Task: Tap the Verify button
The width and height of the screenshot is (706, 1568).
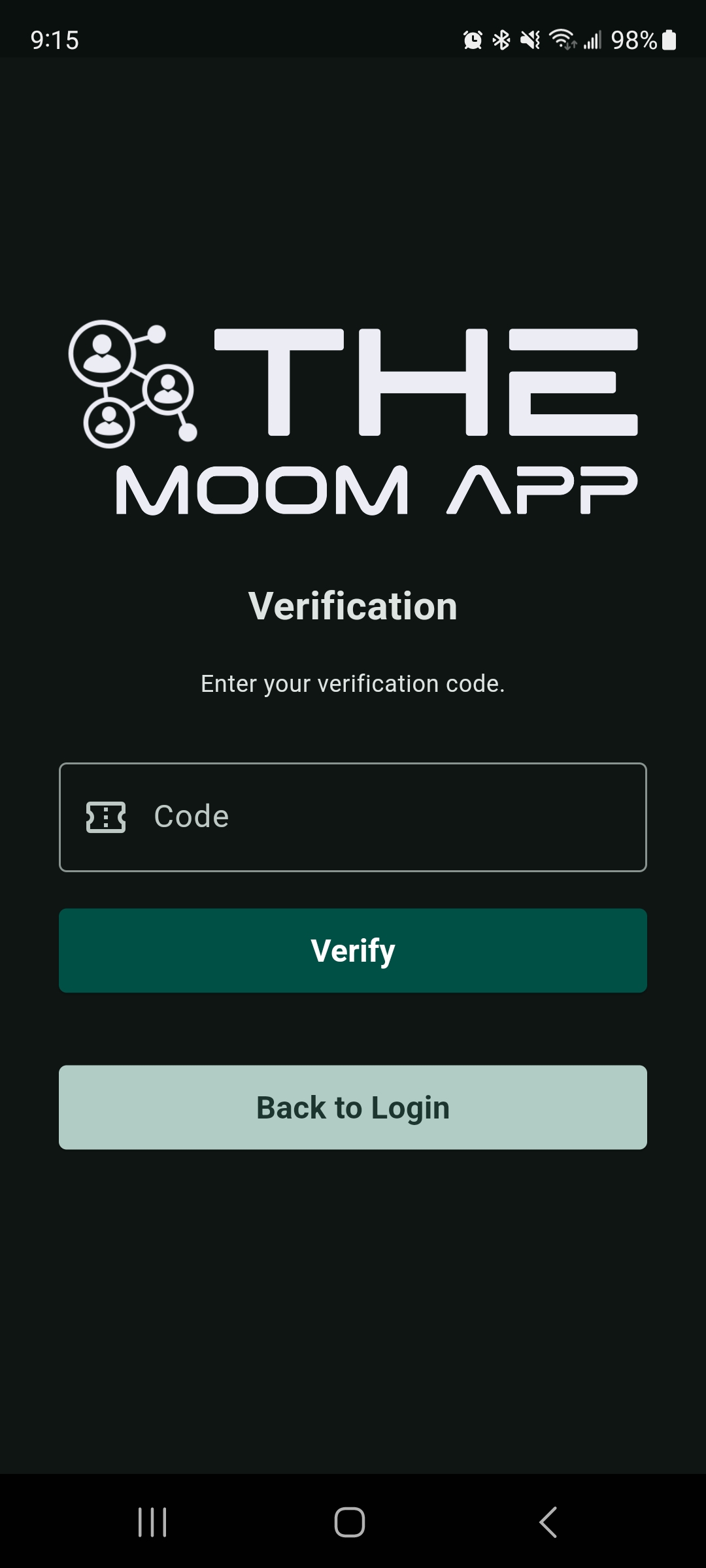Action: point(353,951)
